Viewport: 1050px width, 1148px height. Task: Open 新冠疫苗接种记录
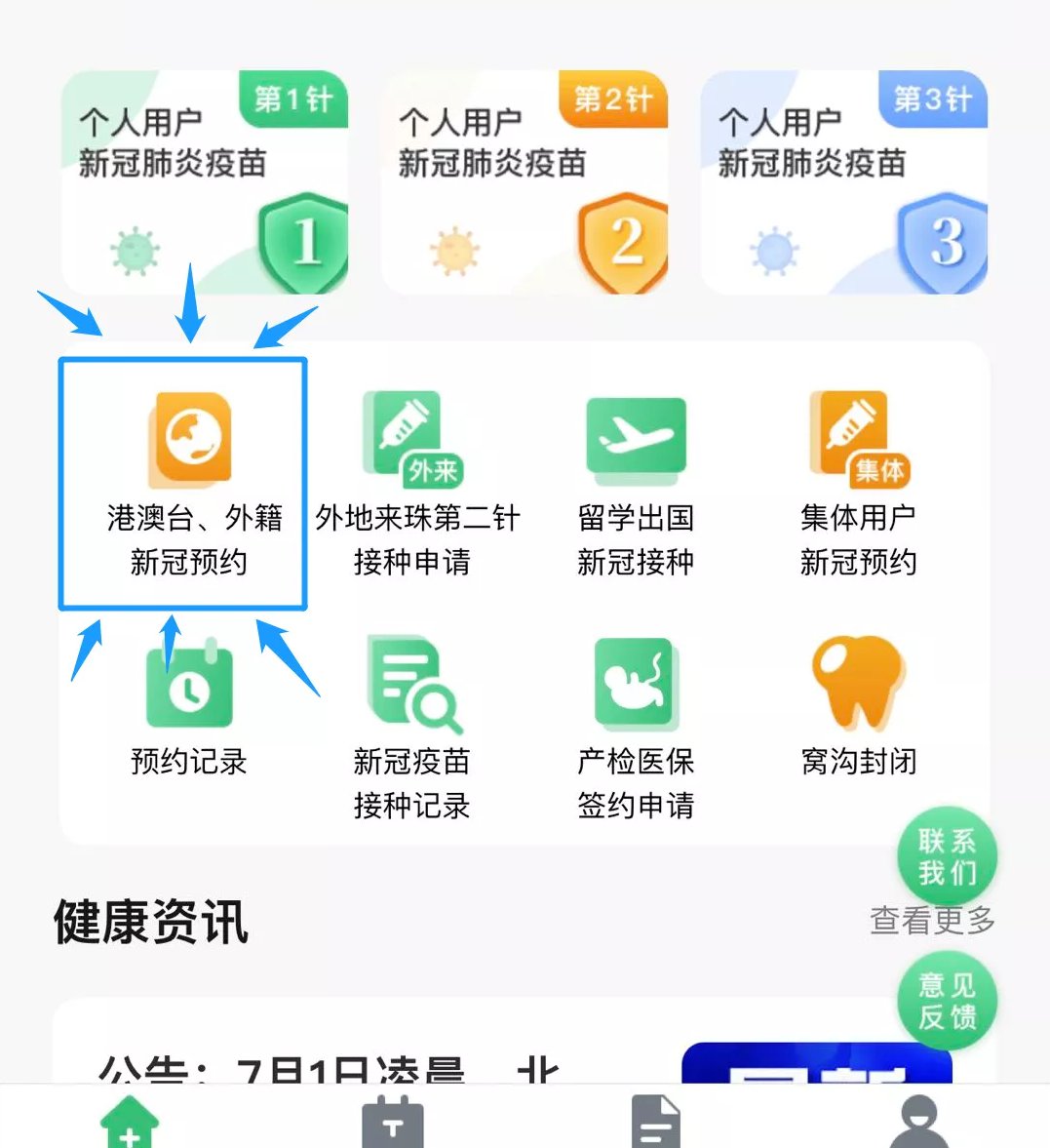point(413,727)
